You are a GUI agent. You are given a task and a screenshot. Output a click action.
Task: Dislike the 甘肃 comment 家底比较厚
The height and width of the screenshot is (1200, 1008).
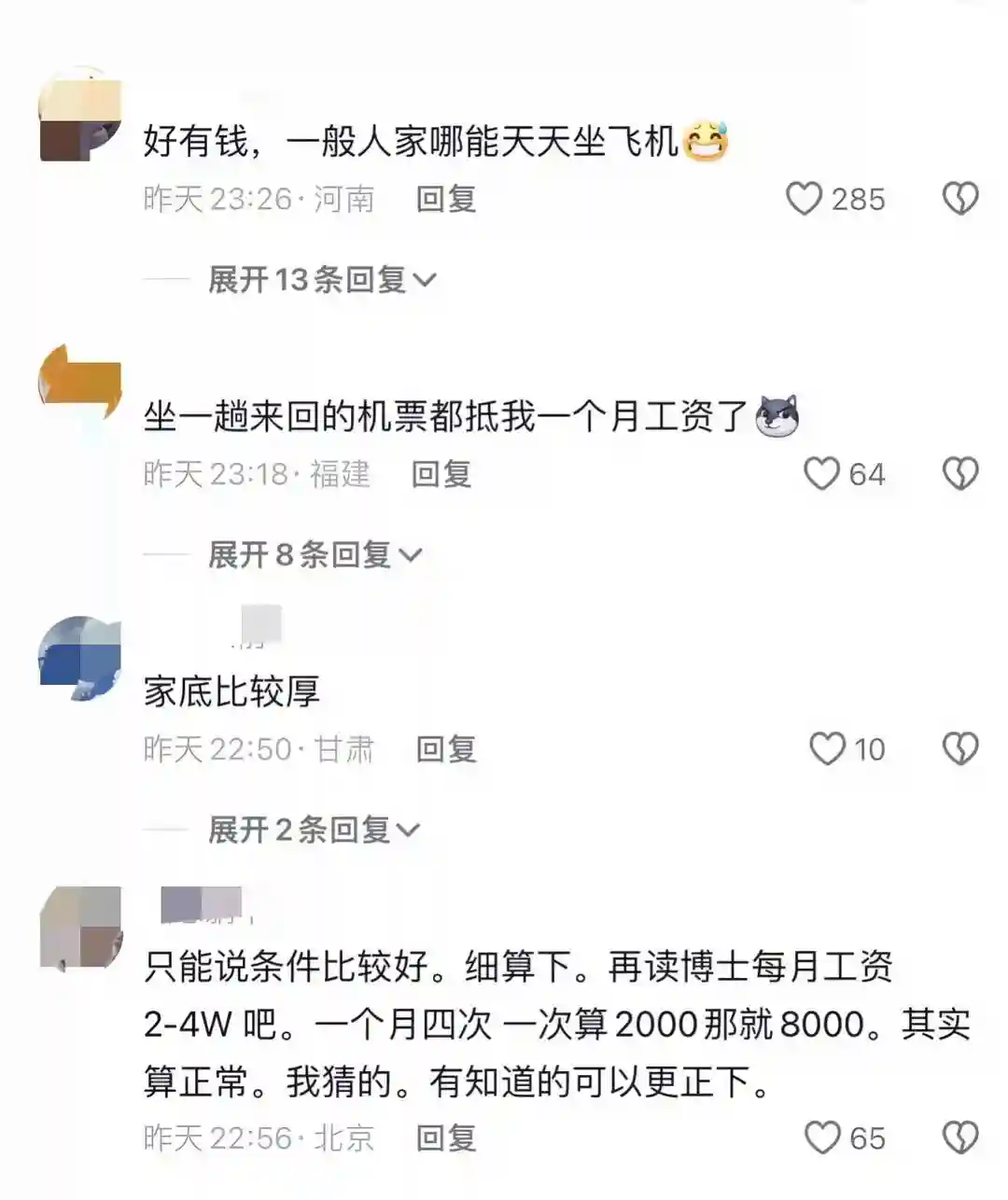tap(960, 748)
